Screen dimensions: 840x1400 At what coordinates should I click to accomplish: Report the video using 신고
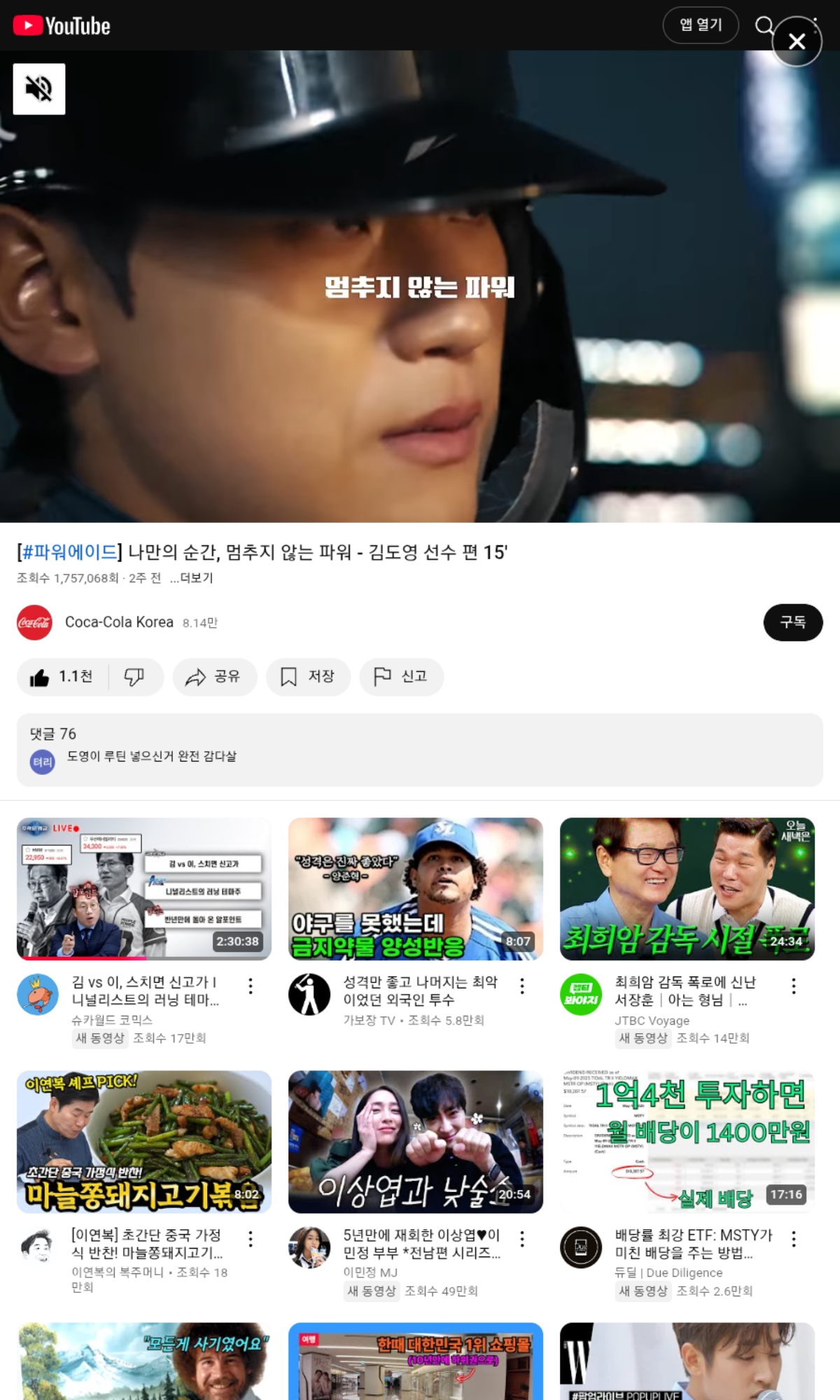tap(401, 677)
